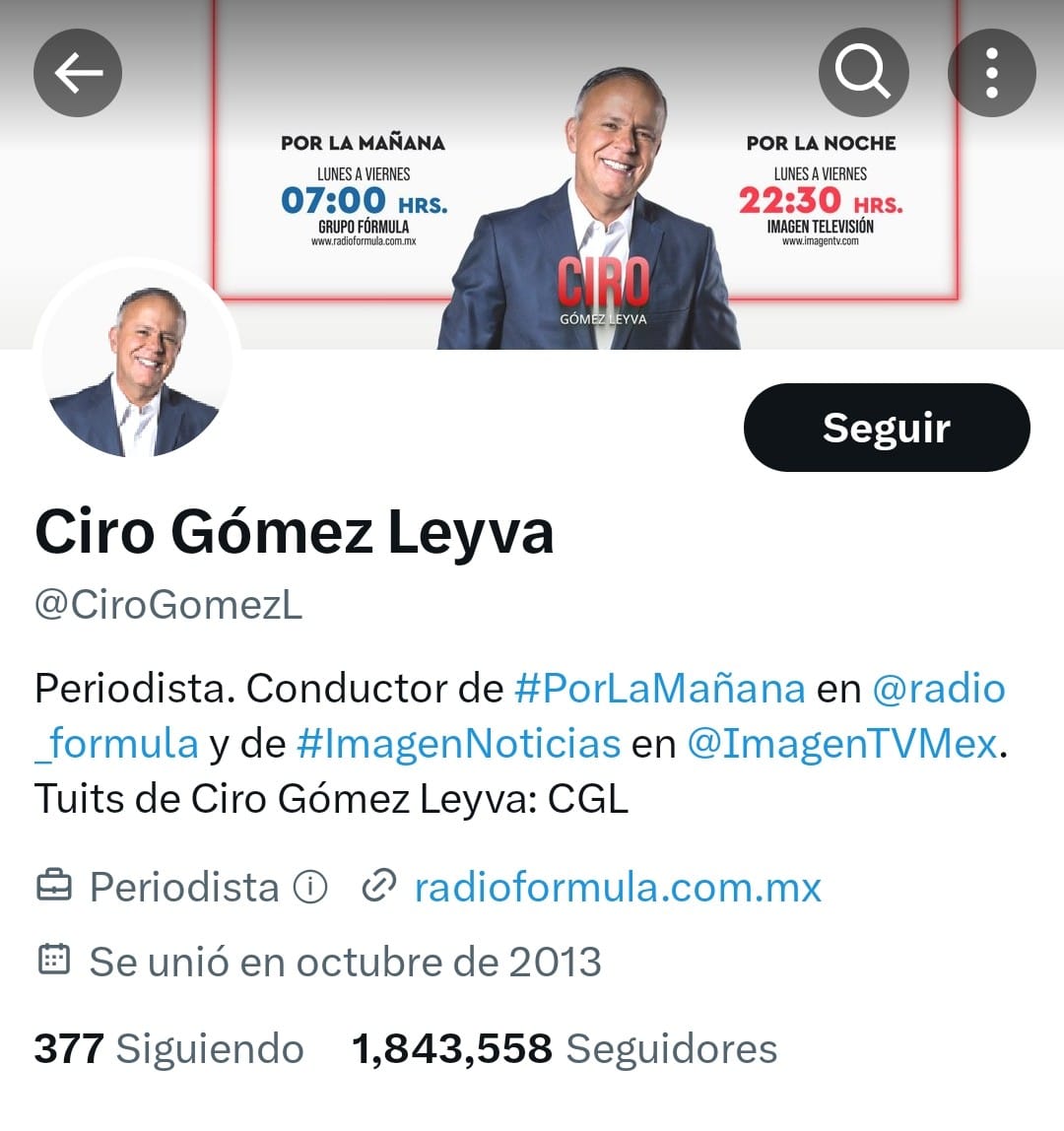The image size is (1064, 1131).
Task: Go back using the arrow icon
Action: click(78, 73)
